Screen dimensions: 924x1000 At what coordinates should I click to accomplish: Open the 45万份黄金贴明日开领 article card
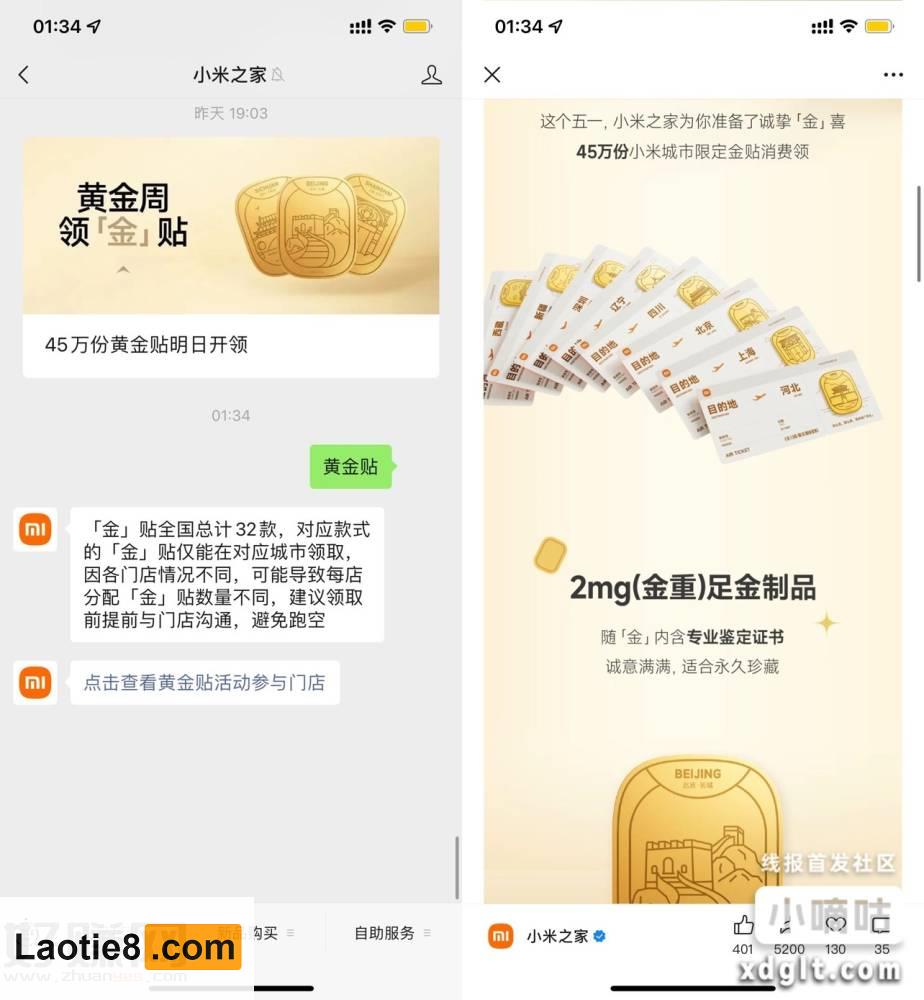point(231,257)
